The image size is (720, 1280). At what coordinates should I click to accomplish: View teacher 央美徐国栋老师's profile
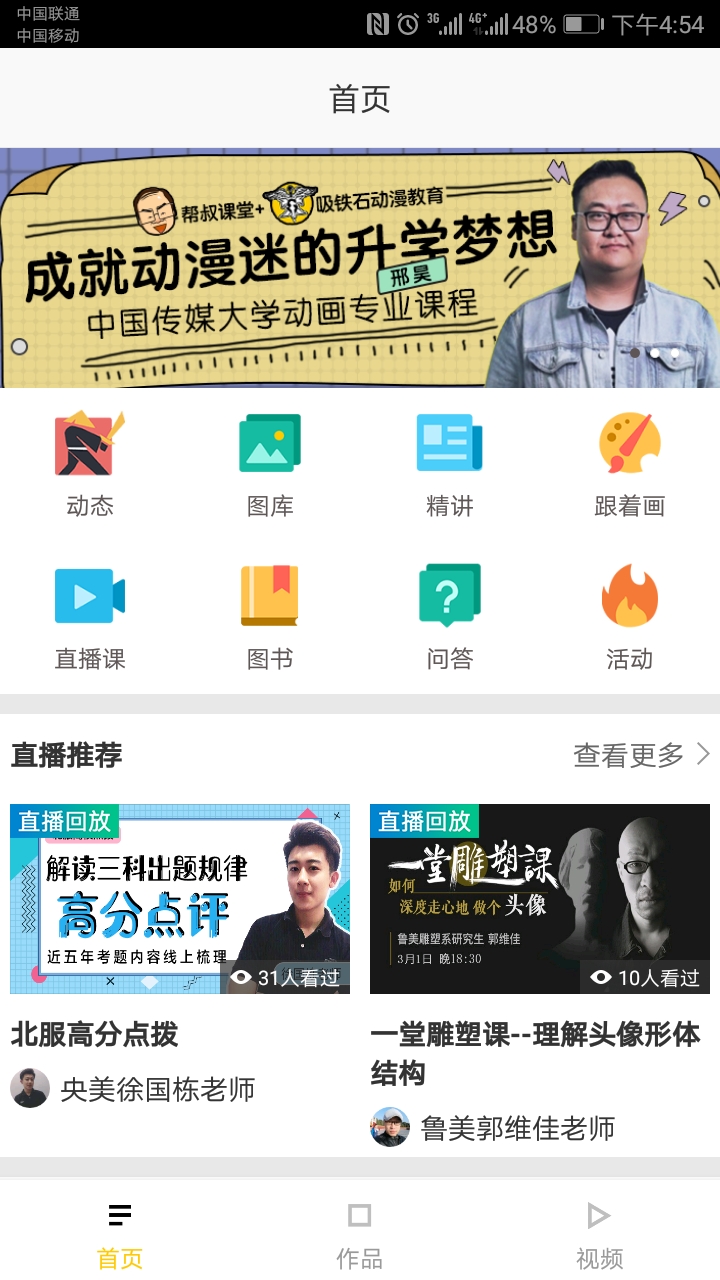[x=135, y=1088]
